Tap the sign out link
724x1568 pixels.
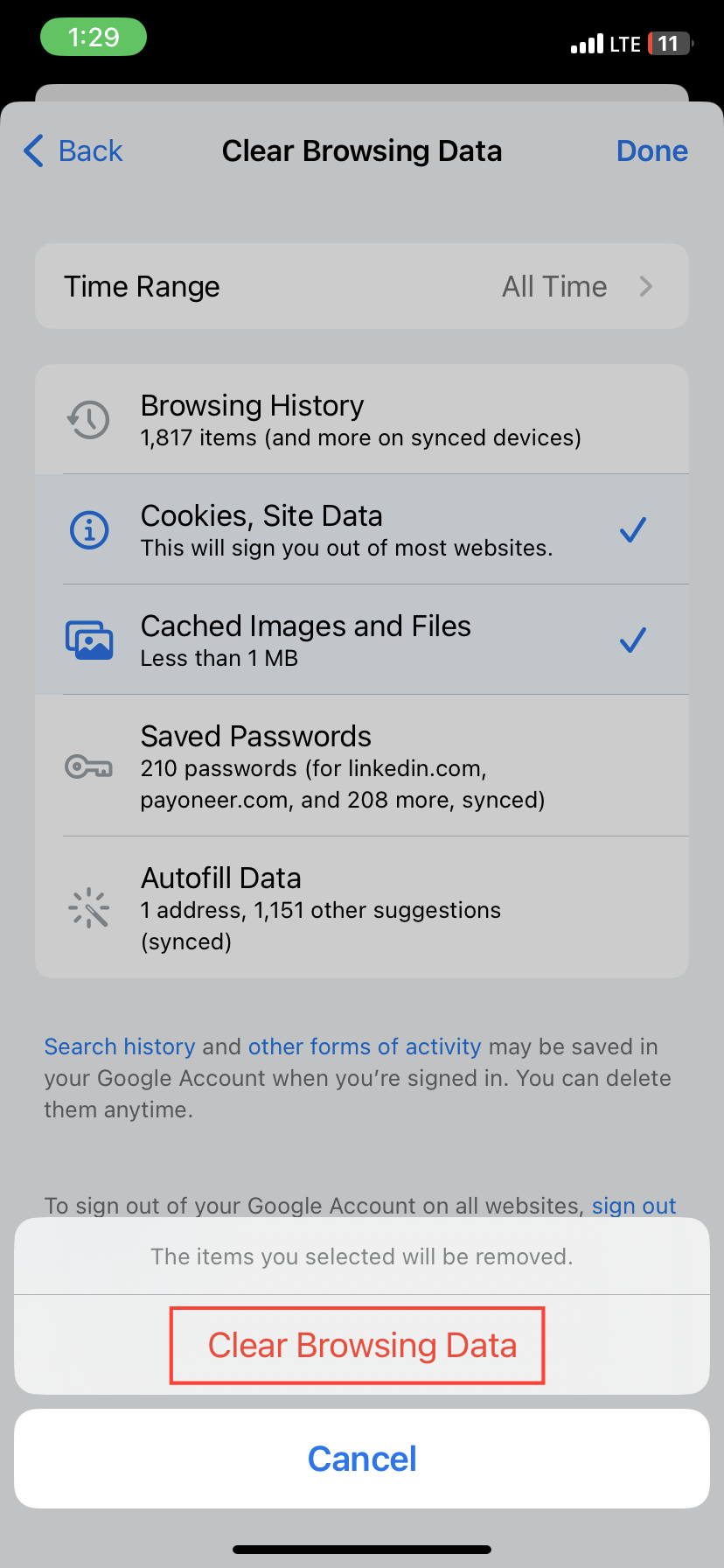coord(634,1206)
